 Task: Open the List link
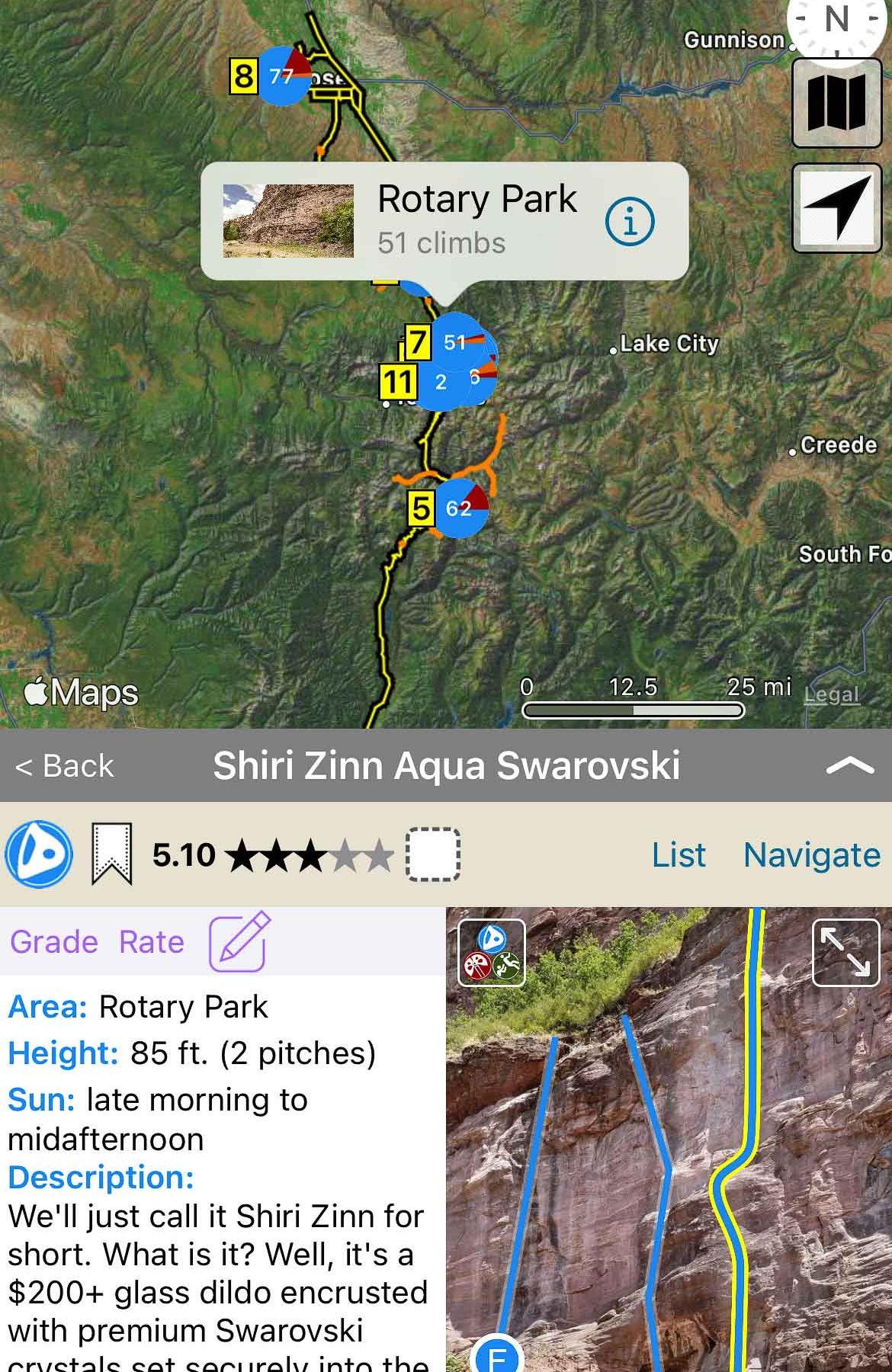point(678,855)
